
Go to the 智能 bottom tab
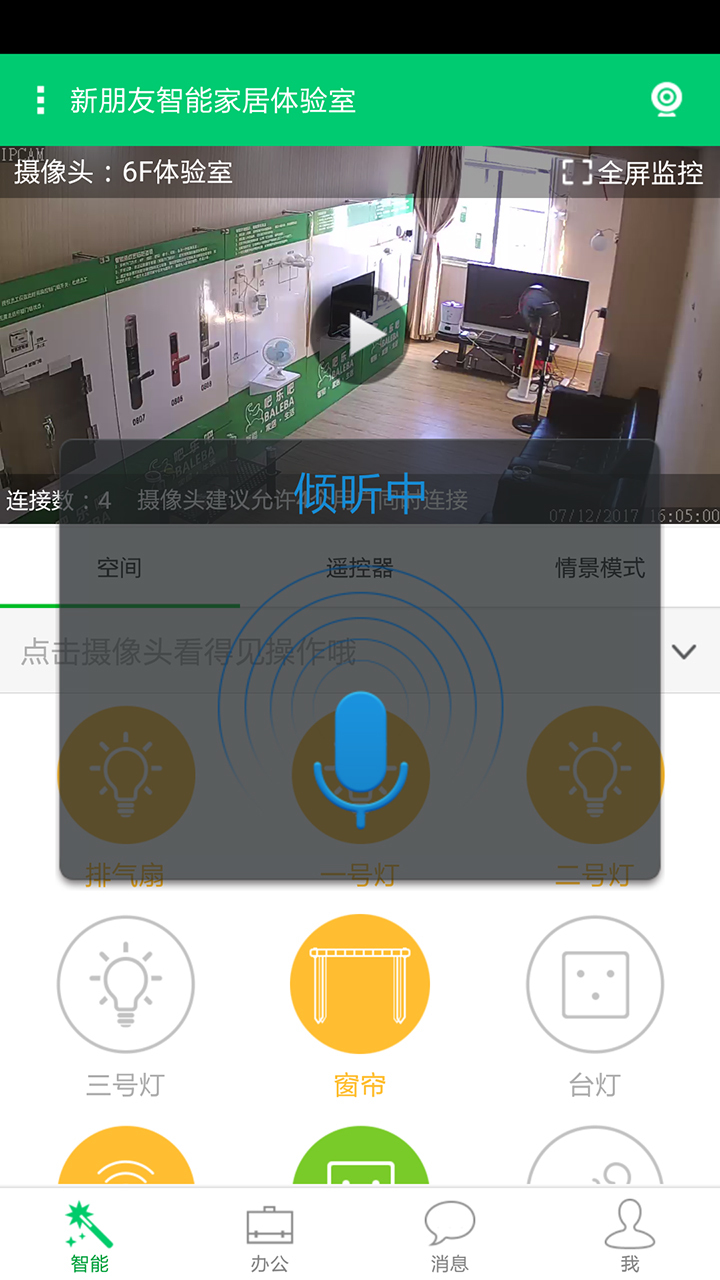[90, 1237]
